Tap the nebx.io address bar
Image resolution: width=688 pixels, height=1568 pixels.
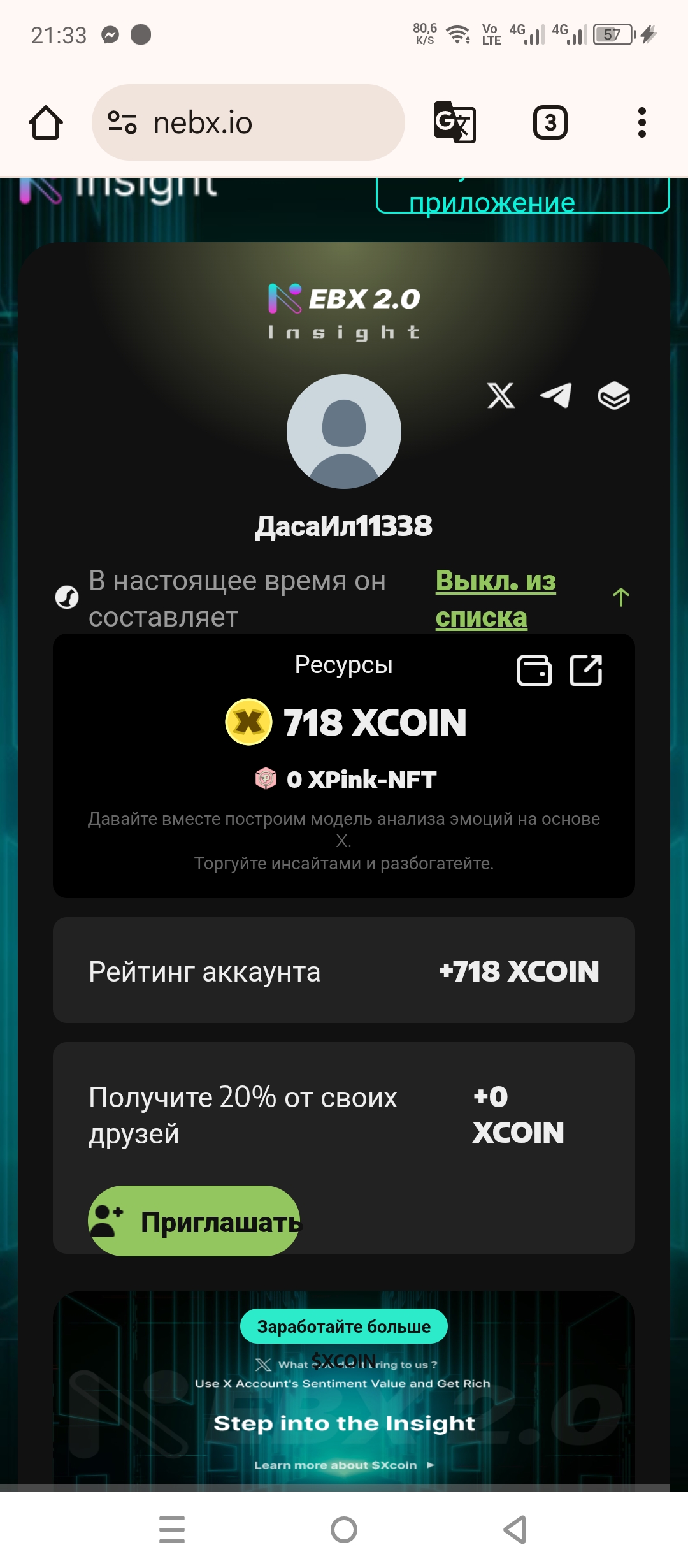pyautogui.click(x=248, y=122)
